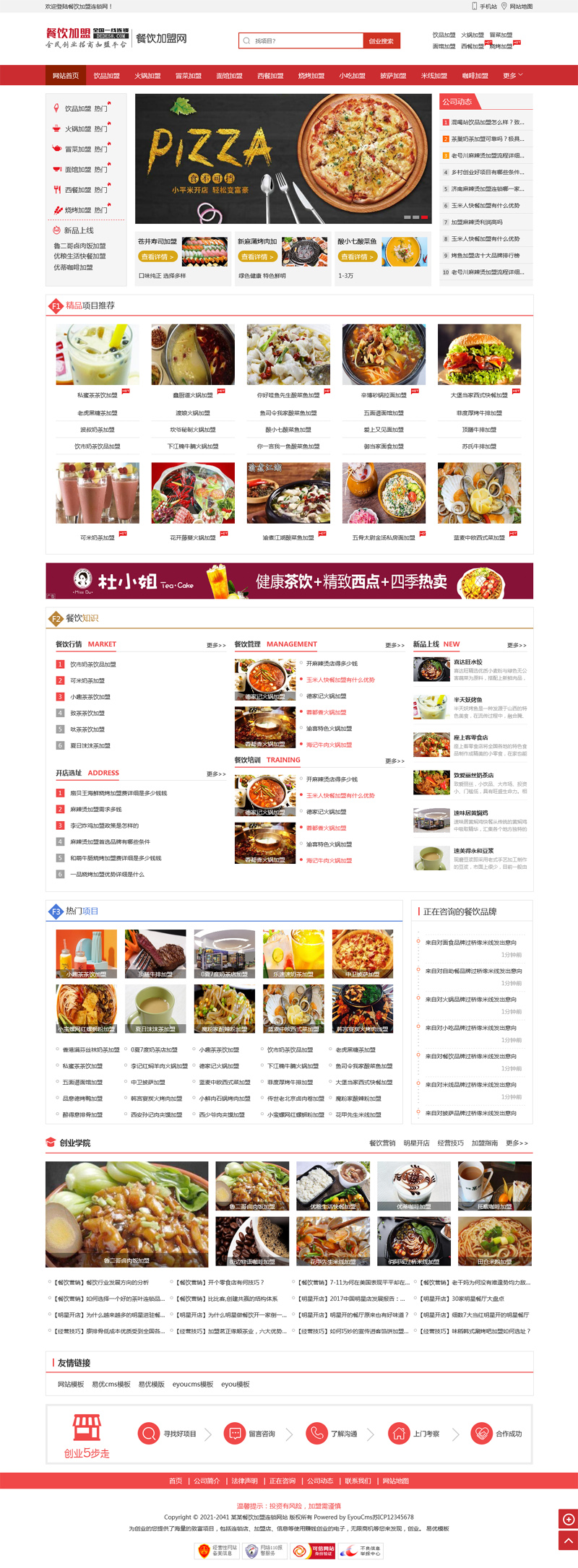Open 联系我们 in the footer menu
The image size is (578, 1568).
pyautogui.click(x=358, y=1481)
